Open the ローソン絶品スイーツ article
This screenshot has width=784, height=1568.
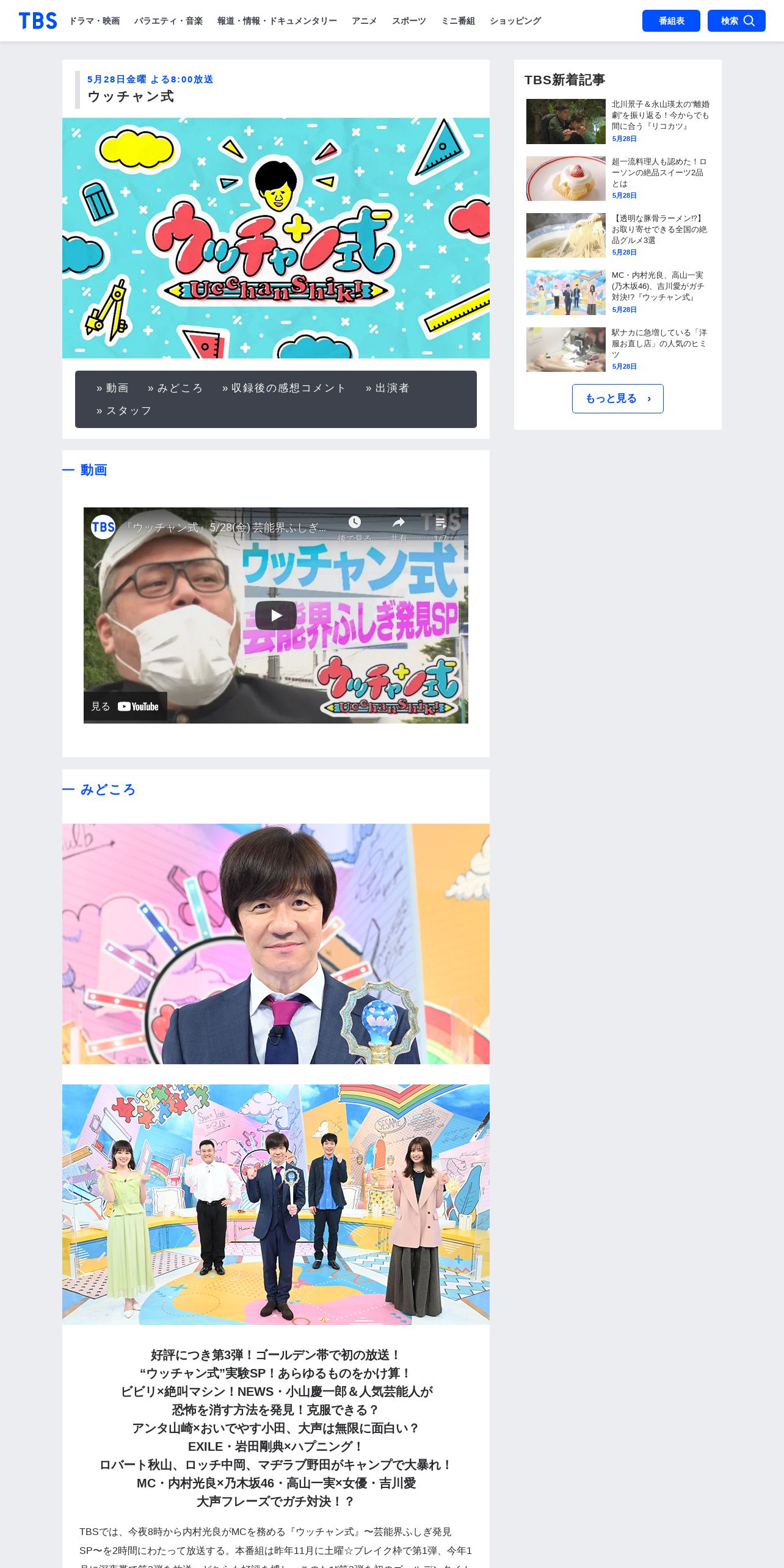pyautogui.click(x=618, y=178)
